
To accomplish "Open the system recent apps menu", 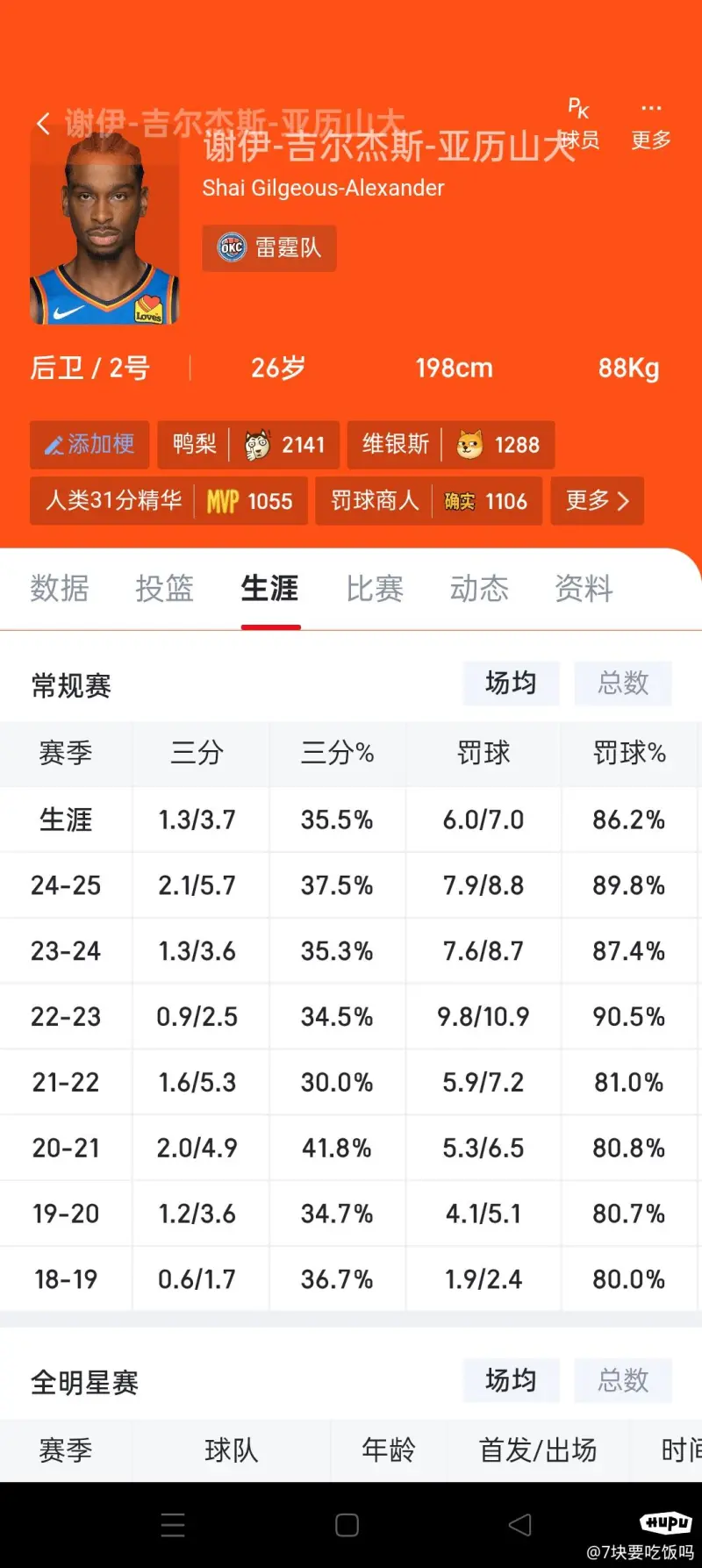I will click(x=173, y=1525).
